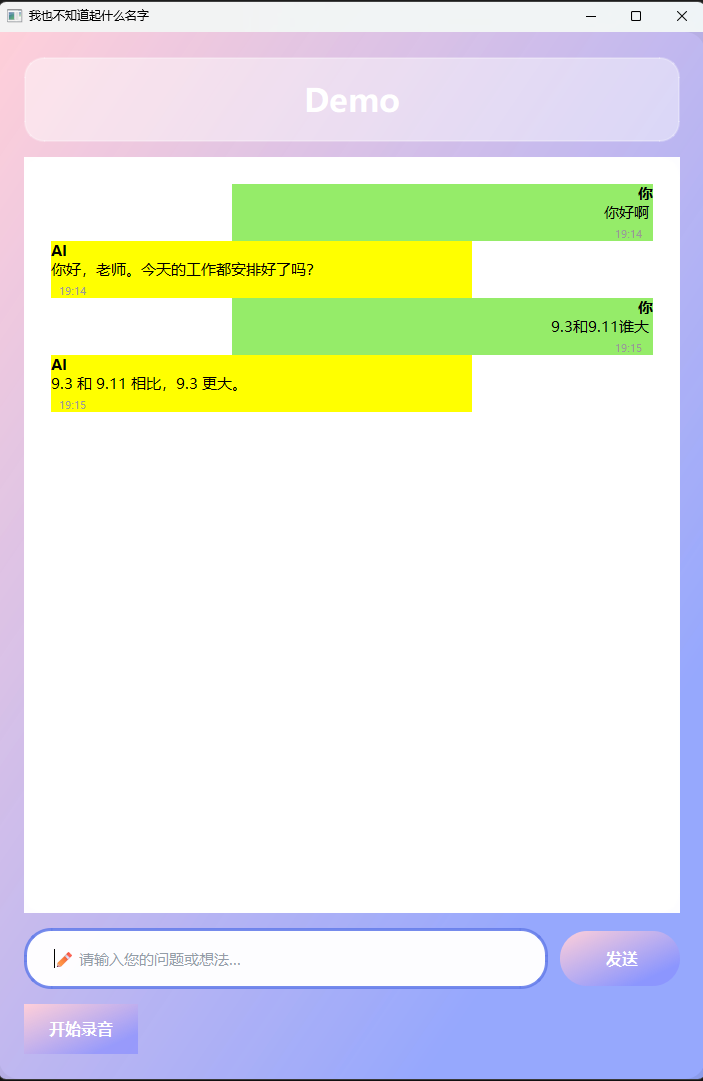Start recording with 开始录音 button

(81, 1029)
